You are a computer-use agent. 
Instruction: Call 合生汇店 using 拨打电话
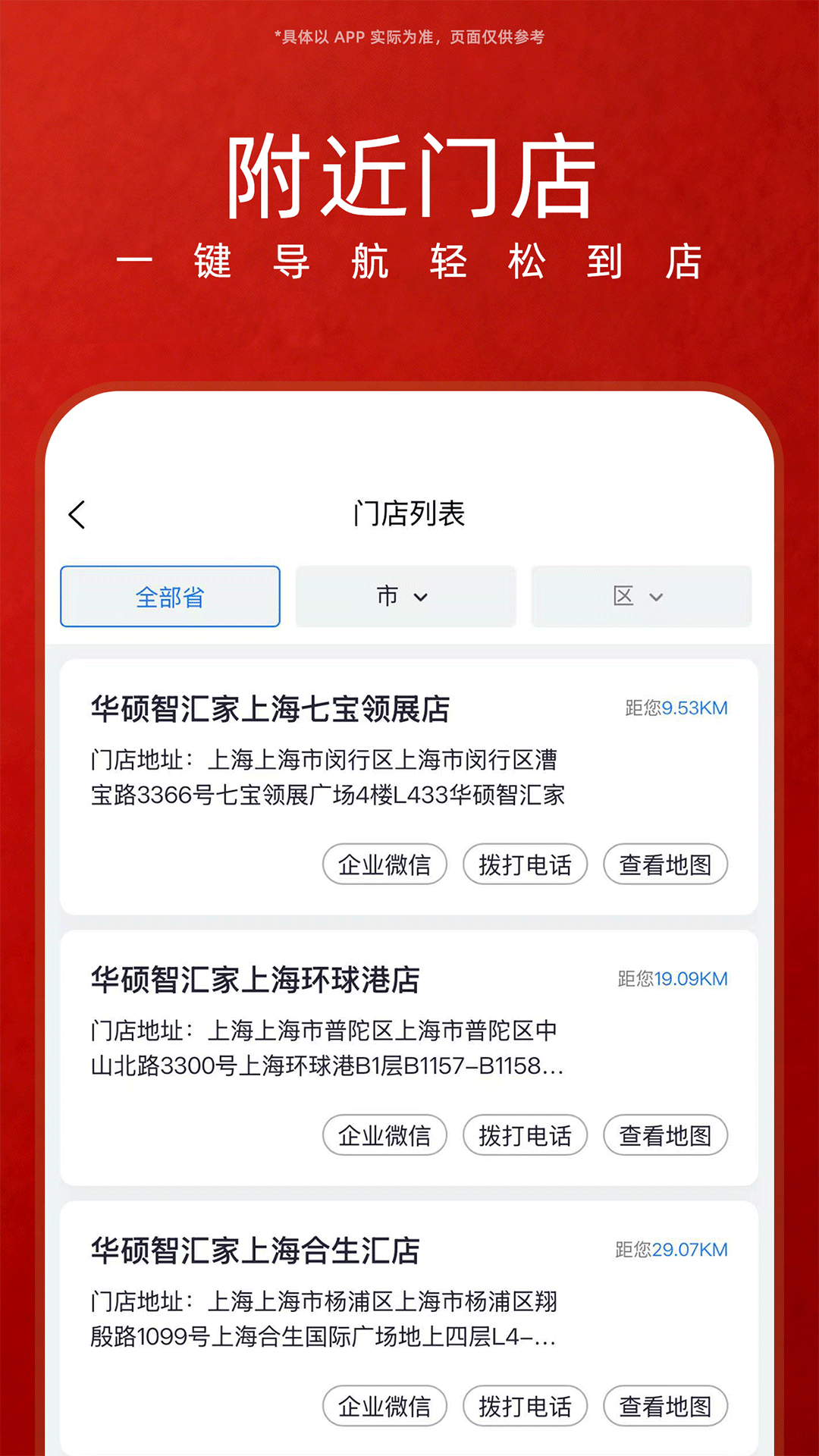526,1406
